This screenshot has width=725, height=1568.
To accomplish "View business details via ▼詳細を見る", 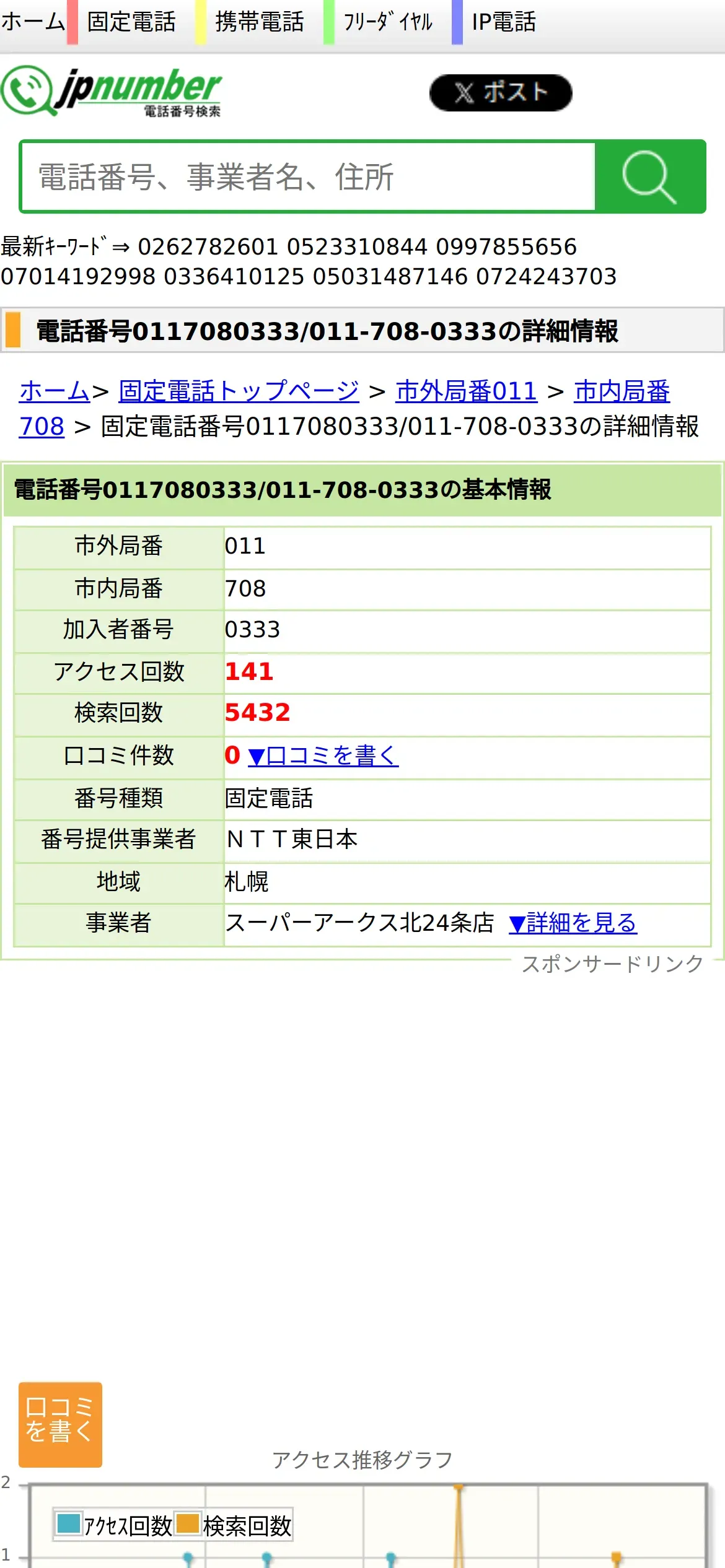I will click(573, 923).
